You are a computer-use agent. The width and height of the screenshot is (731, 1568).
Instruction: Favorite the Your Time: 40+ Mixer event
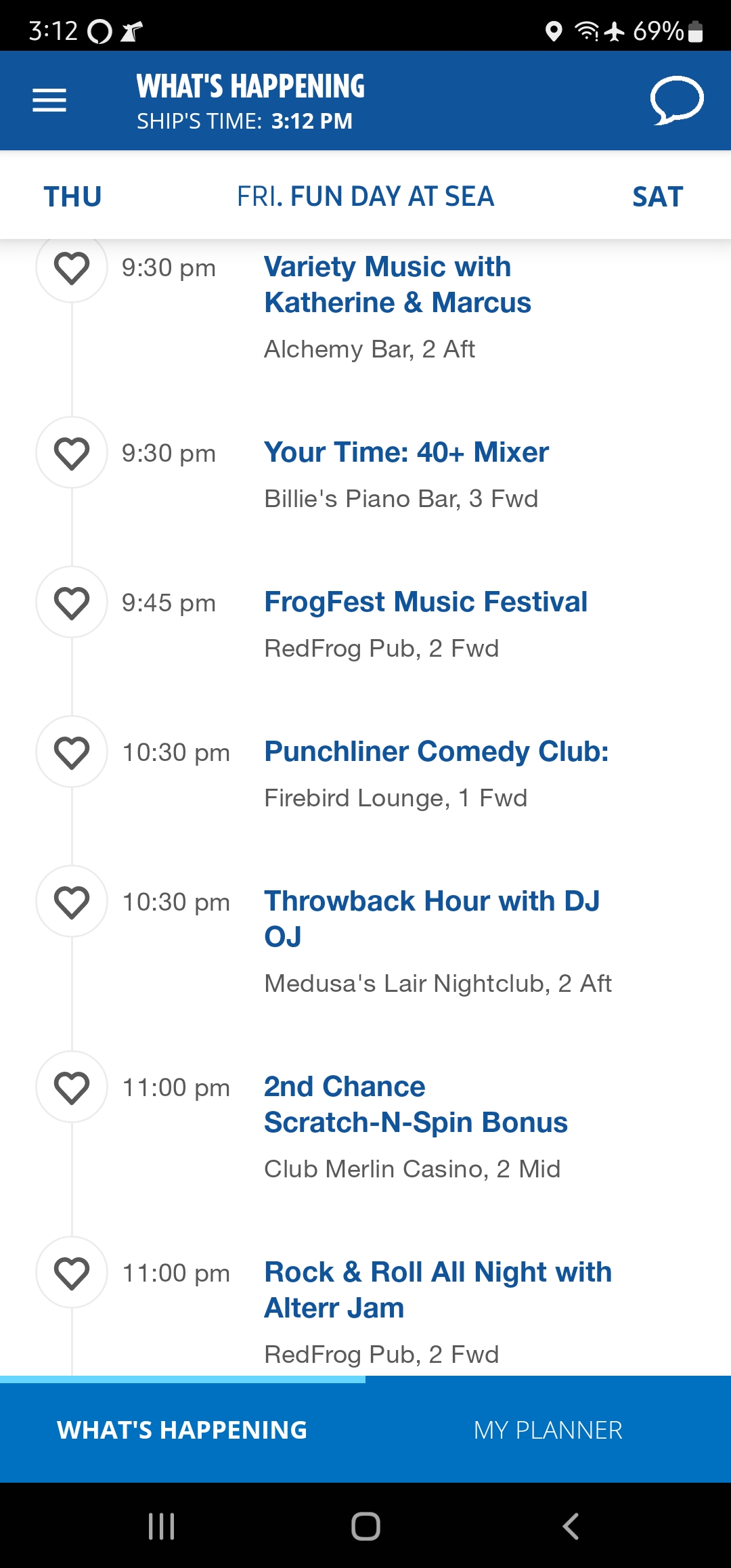(x=72, y=453)
